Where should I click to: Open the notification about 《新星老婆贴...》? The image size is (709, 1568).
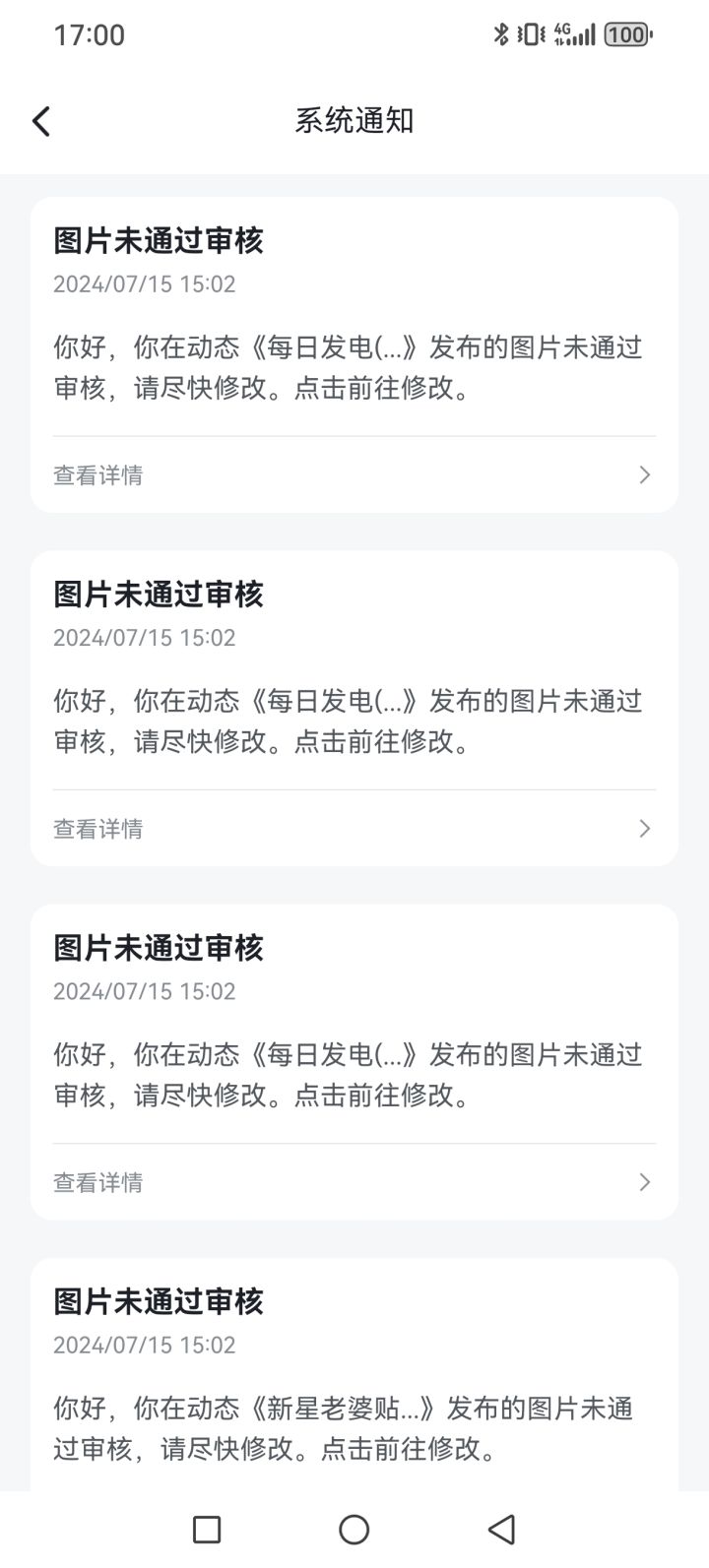point(354,1374)
